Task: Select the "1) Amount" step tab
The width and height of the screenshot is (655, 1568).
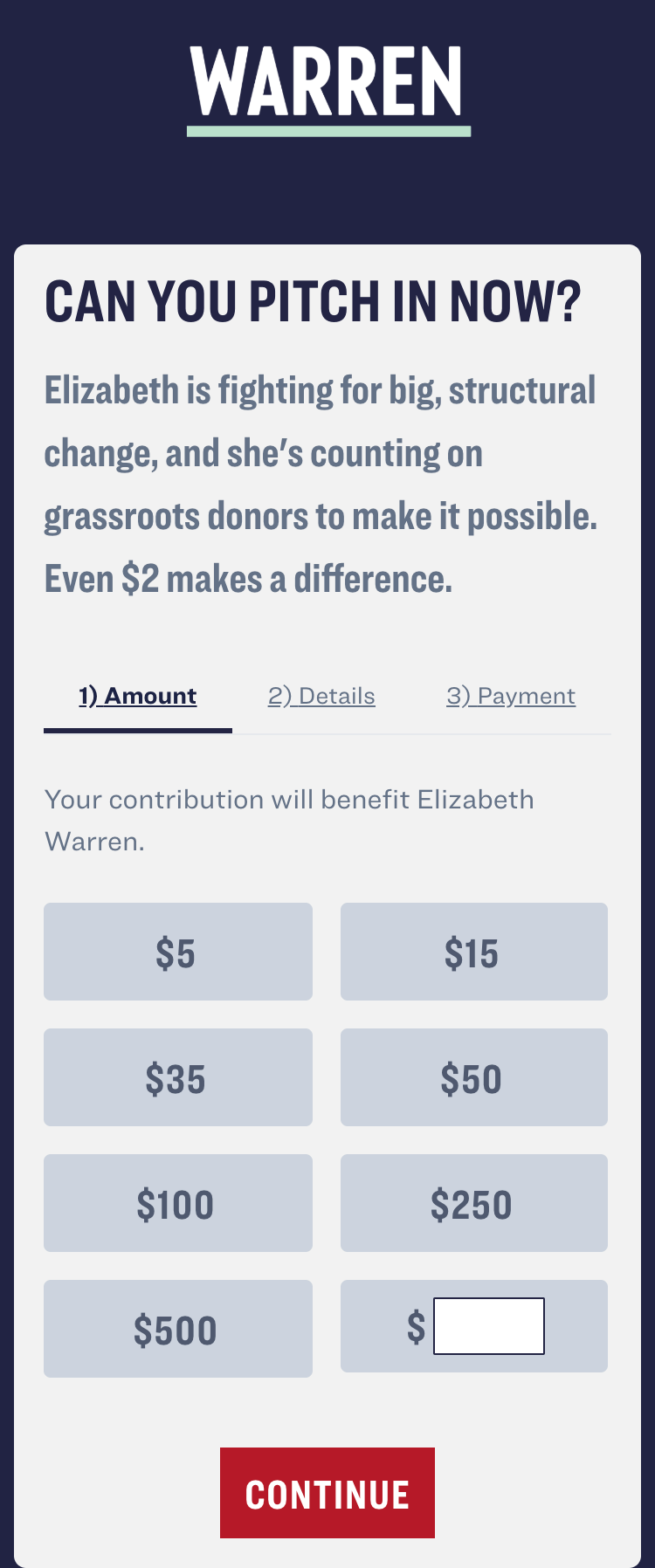Action: 137,696
